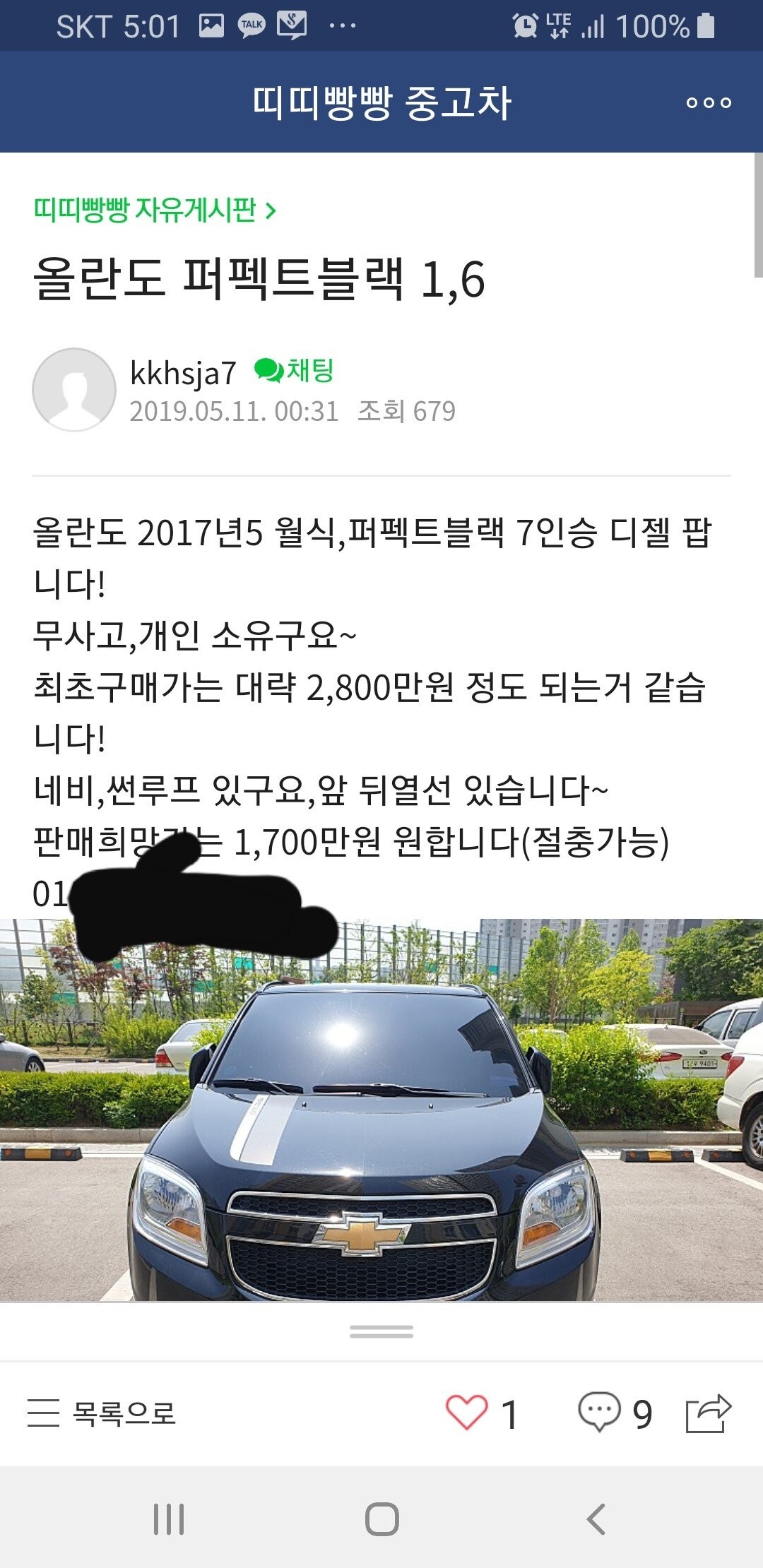Screen dimensions: 763x1568
Task: Open the three-dot overflow menu
Action: [708, 103]
